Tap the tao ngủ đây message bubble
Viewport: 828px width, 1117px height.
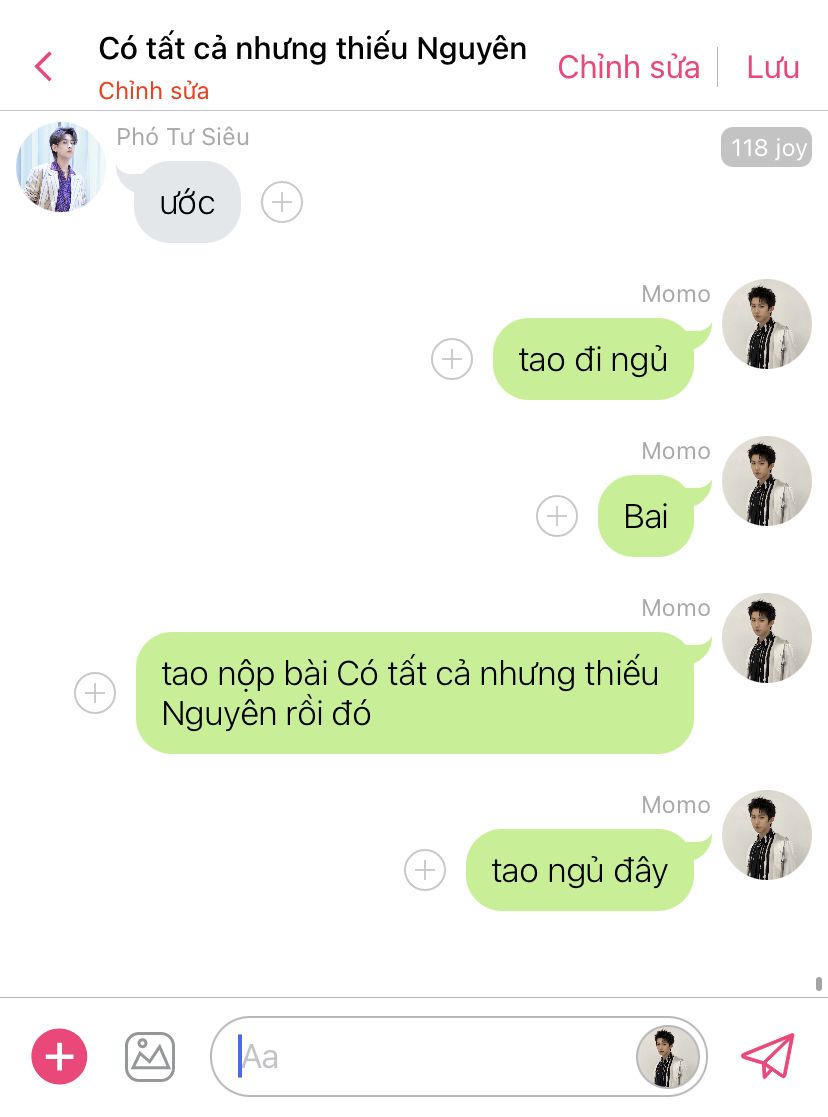pos(580,870)
